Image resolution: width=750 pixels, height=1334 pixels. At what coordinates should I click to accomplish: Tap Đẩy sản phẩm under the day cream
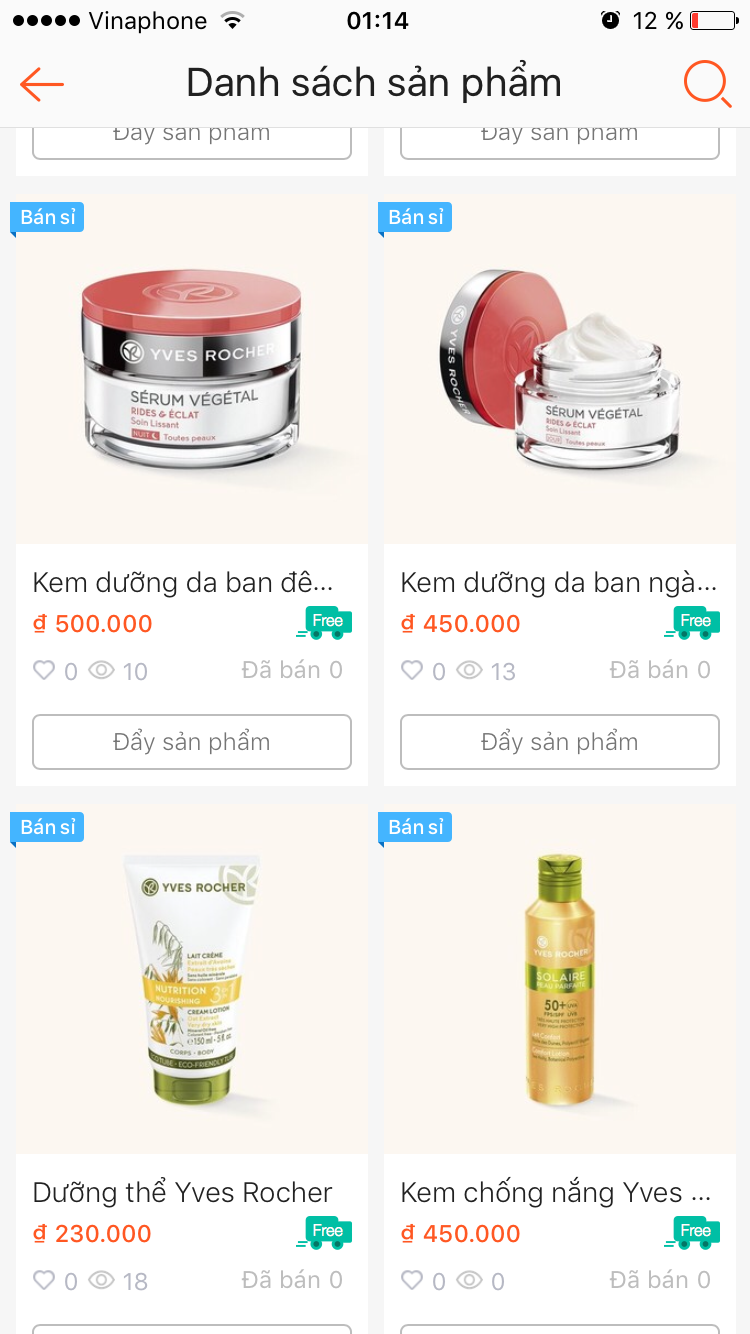coord(560,742)
